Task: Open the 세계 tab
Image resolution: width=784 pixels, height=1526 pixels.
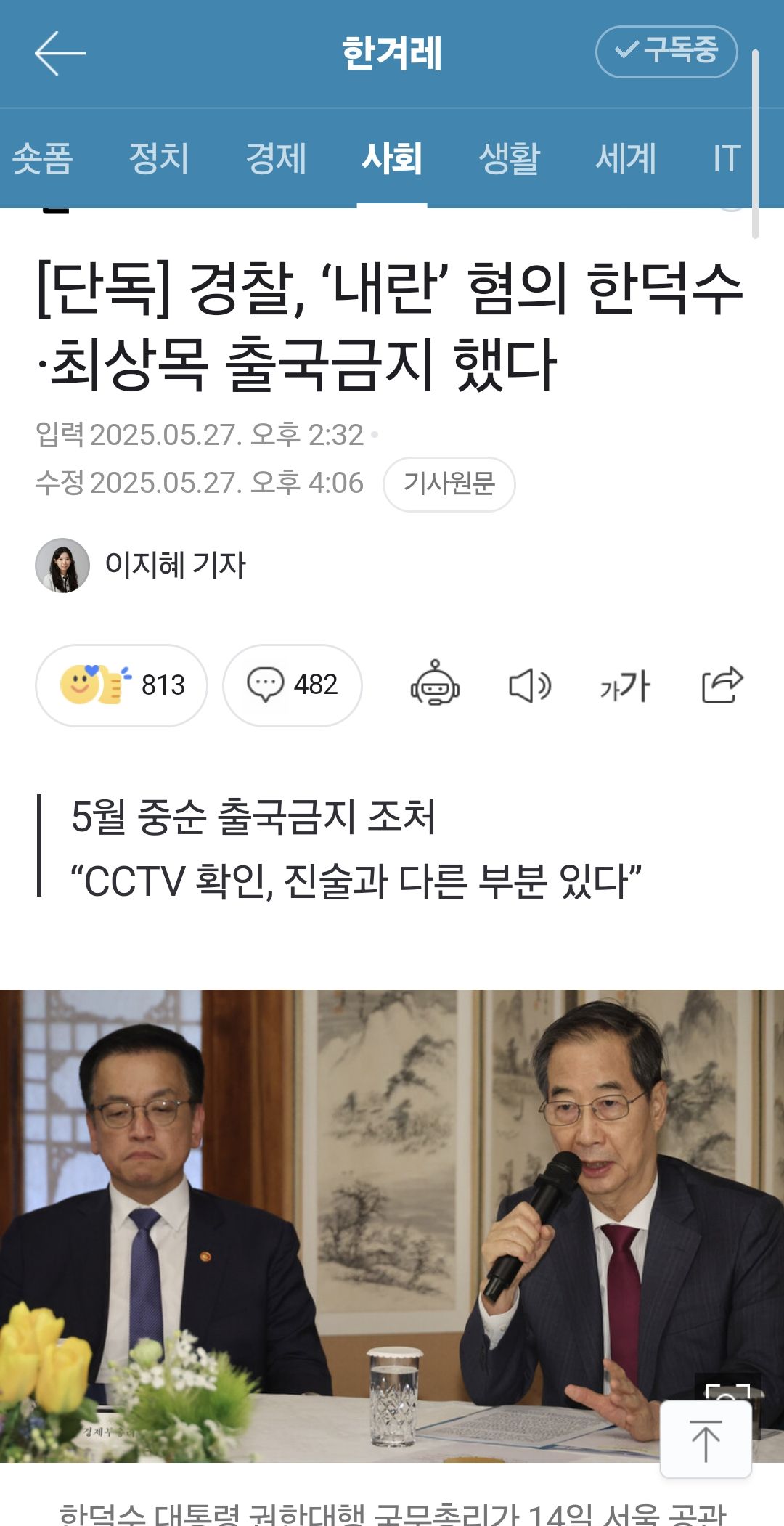Action: pyautogui.click(x=626, y=158)
